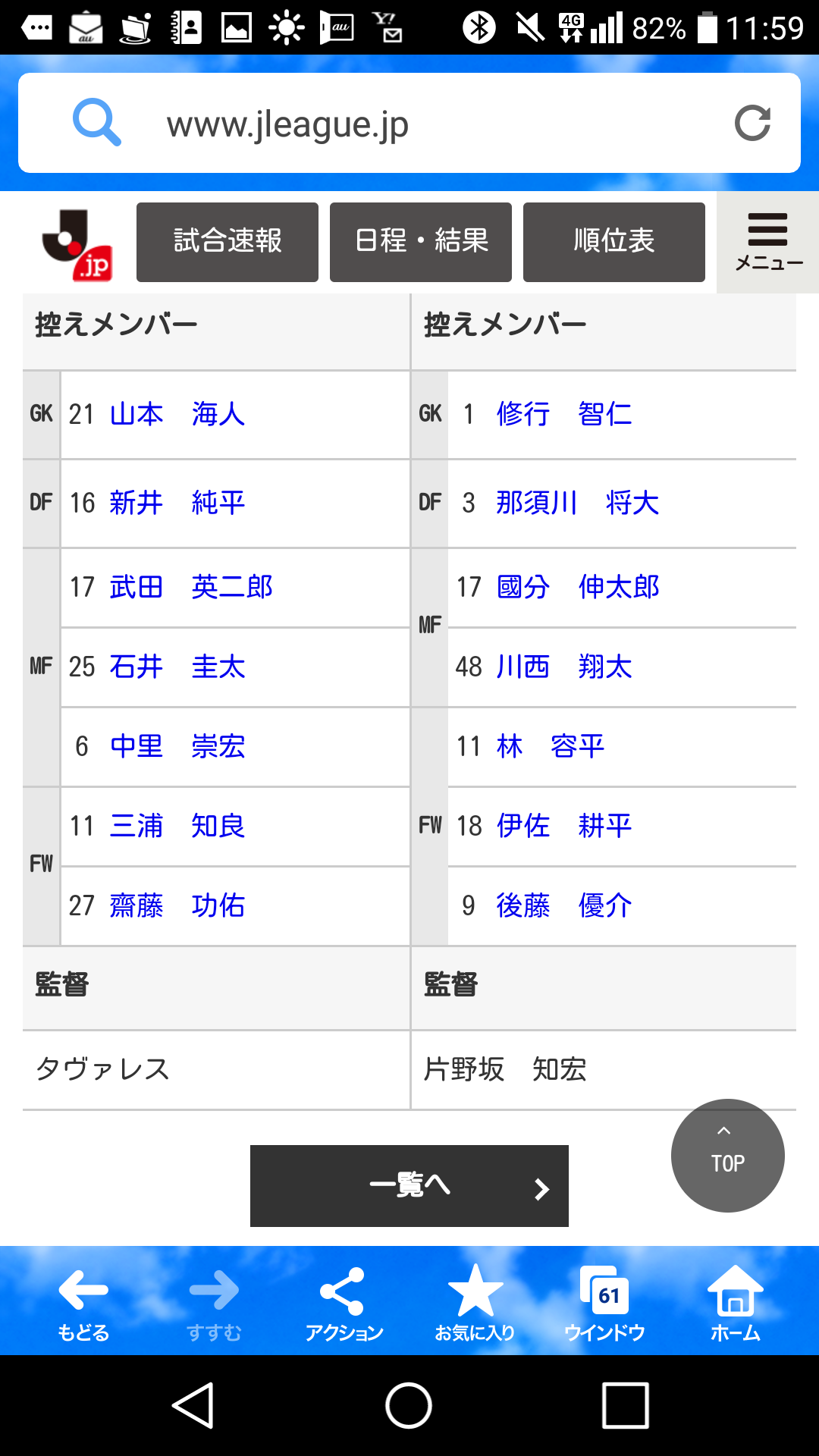Go to 日程・結果 page
The image size is (819, 1456).
(x=421, y=242)
